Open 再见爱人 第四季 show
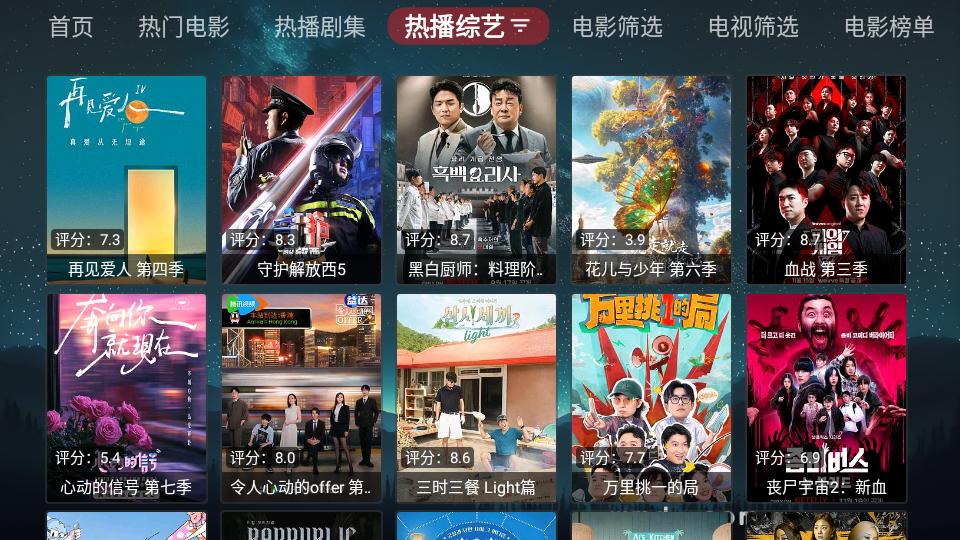Image resolution: width=960 pixels, height=540 pixels. tap(126, 180)
